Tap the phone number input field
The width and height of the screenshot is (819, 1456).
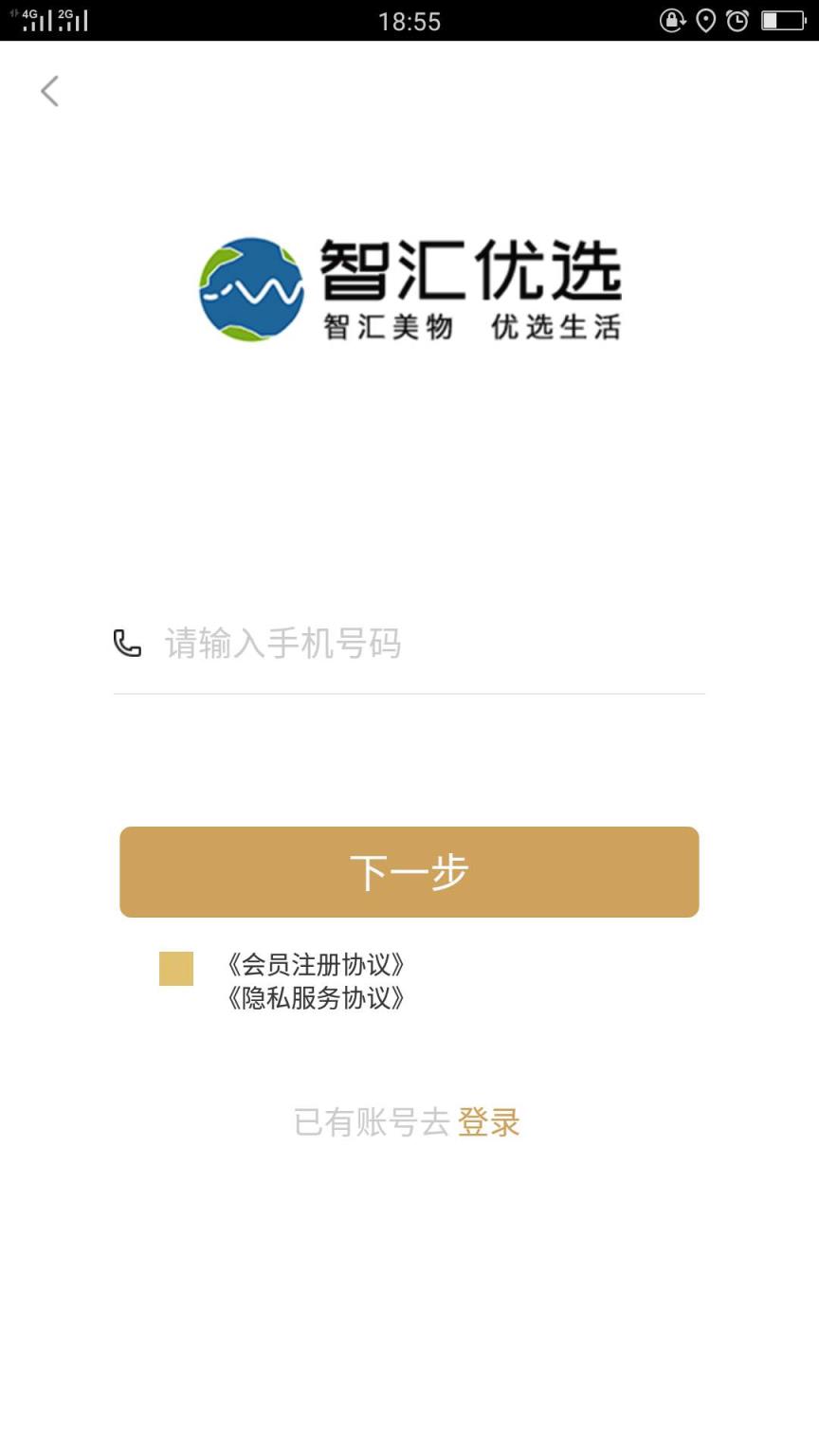(x=408, y=643)
